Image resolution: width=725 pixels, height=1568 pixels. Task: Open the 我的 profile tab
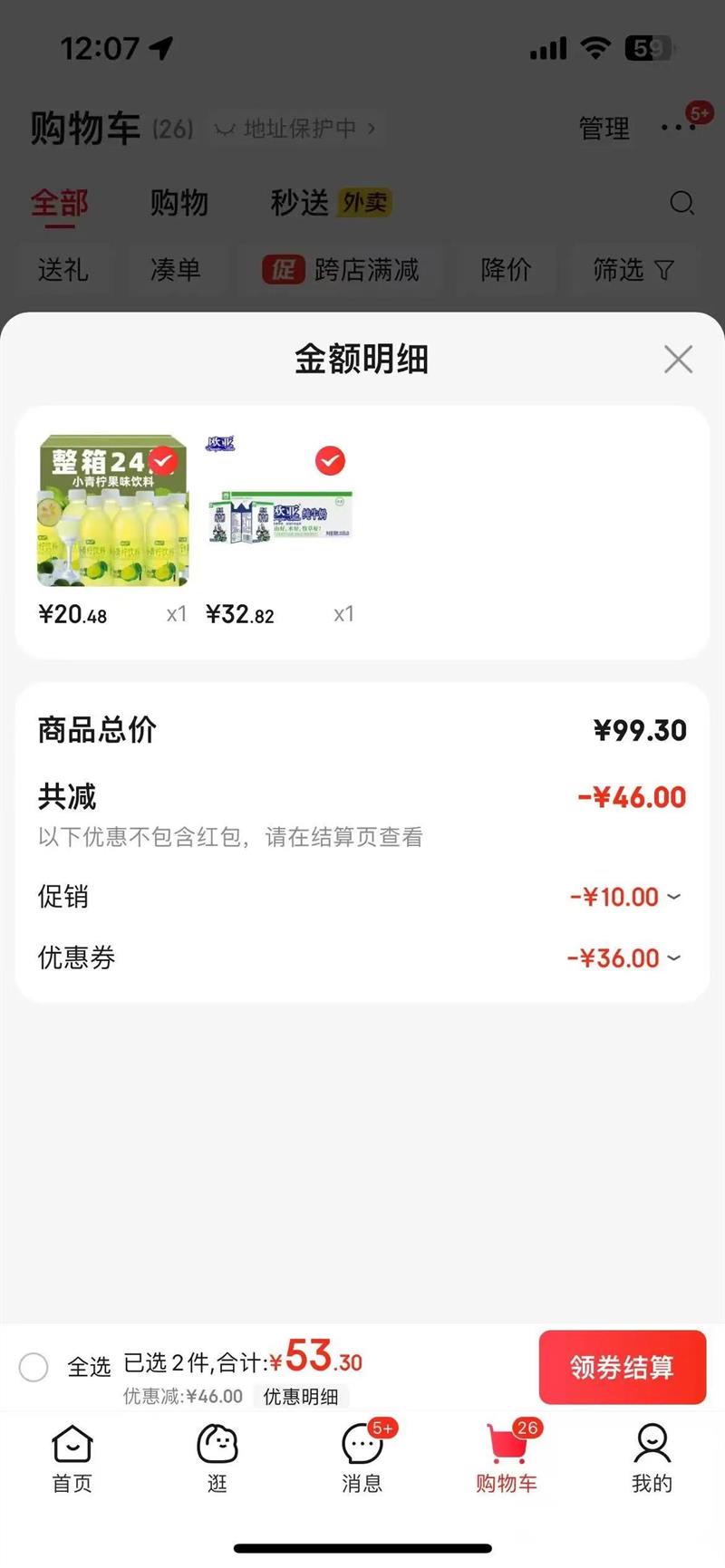[x=652, y=1457]
